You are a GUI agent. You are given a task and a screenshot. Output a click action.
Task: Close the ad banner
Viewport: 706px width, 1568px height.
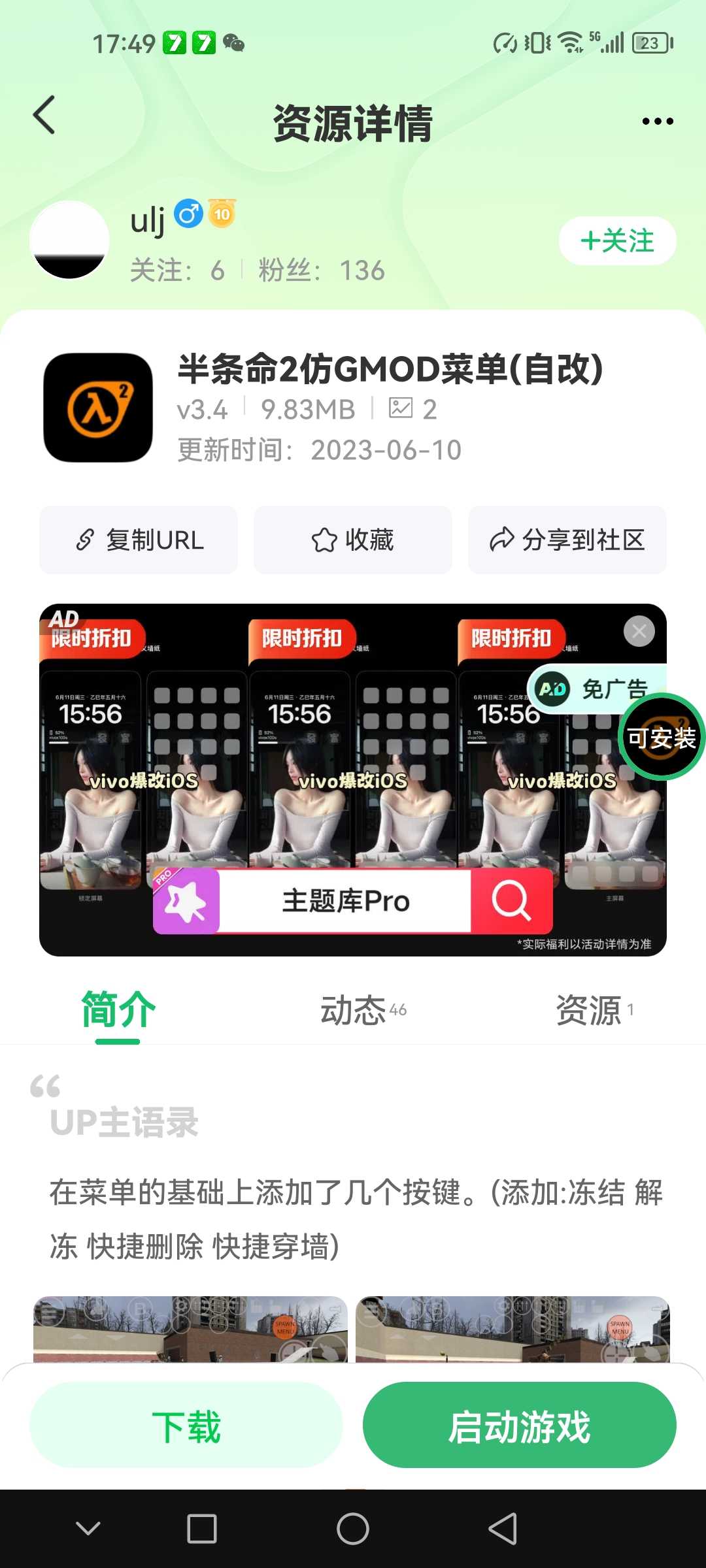pyautogui.click(x=639, y=631)
